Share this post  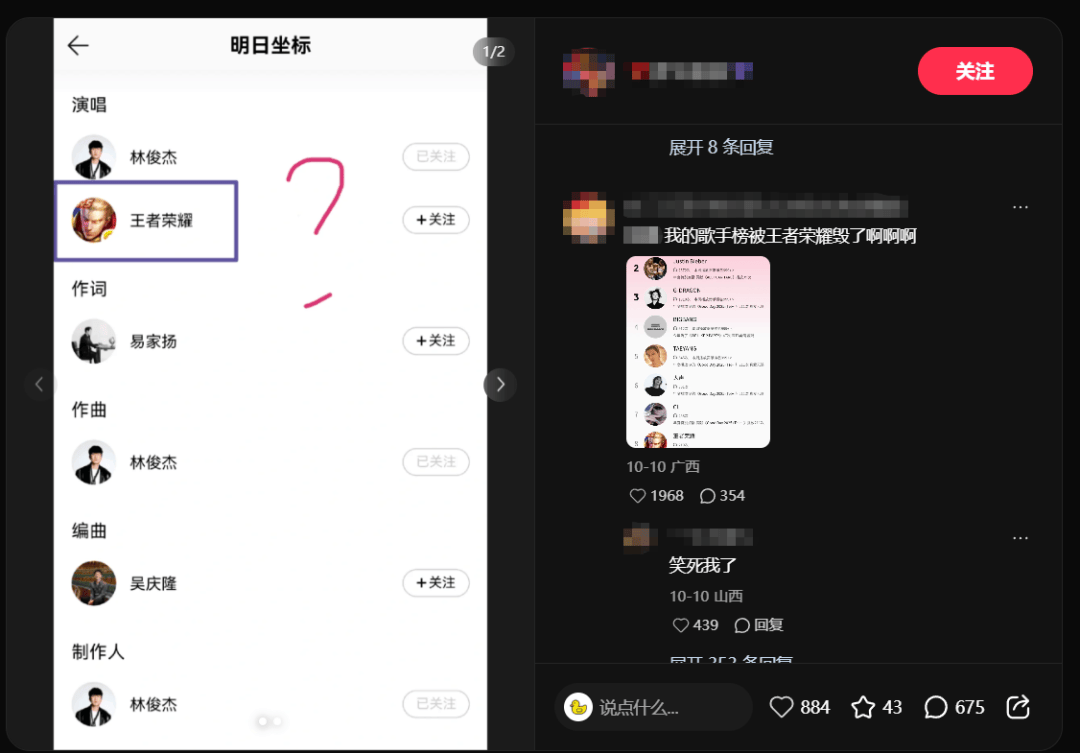click(x=1018, y=707)
